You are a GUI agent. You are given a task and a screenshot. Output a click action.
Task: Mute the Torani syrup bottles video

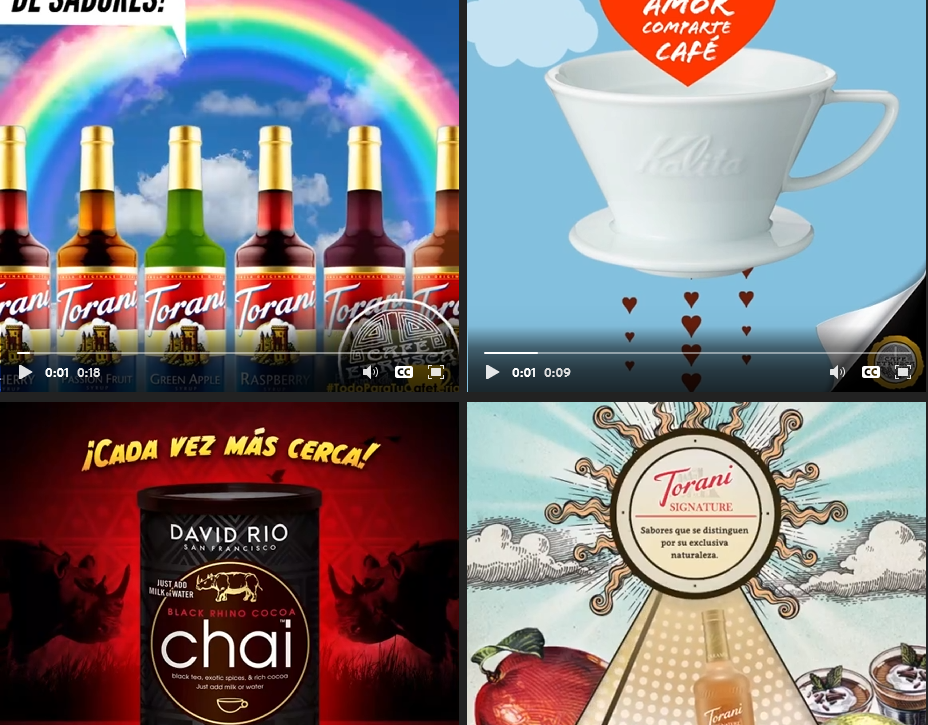370,372
